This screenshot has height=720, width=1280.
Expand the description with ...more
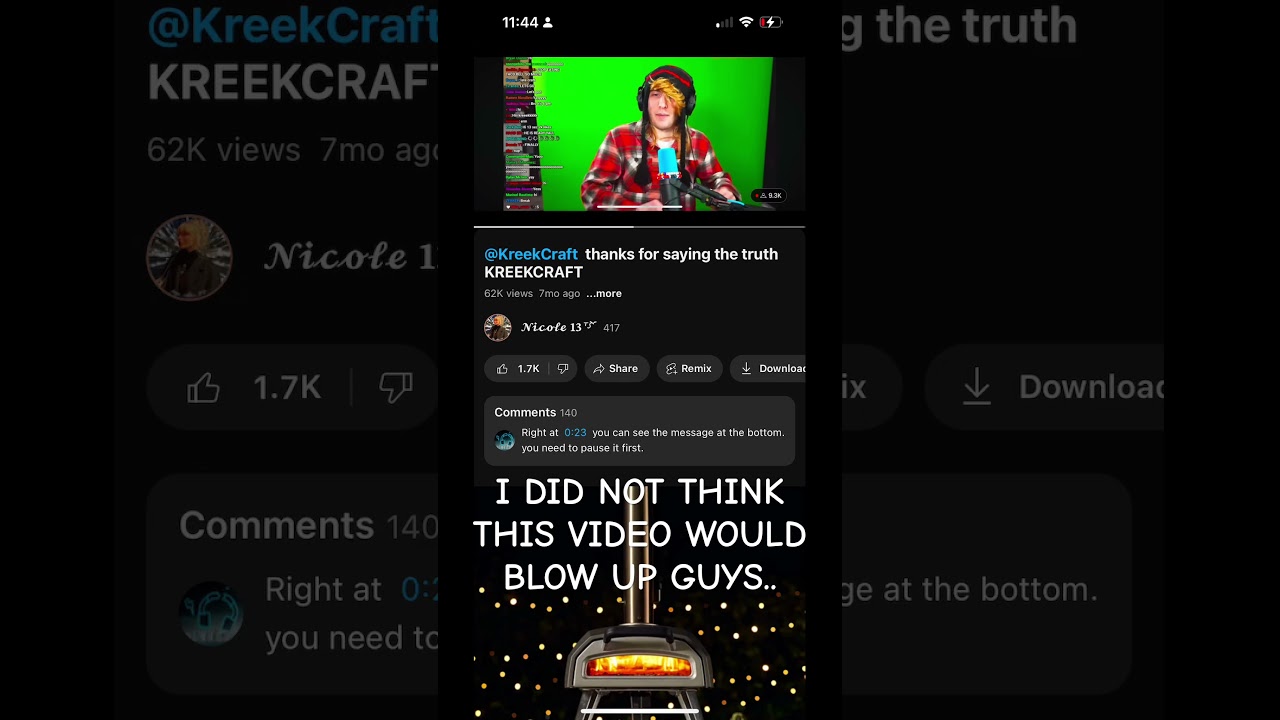pyautogui.click(x=604, y=294)
